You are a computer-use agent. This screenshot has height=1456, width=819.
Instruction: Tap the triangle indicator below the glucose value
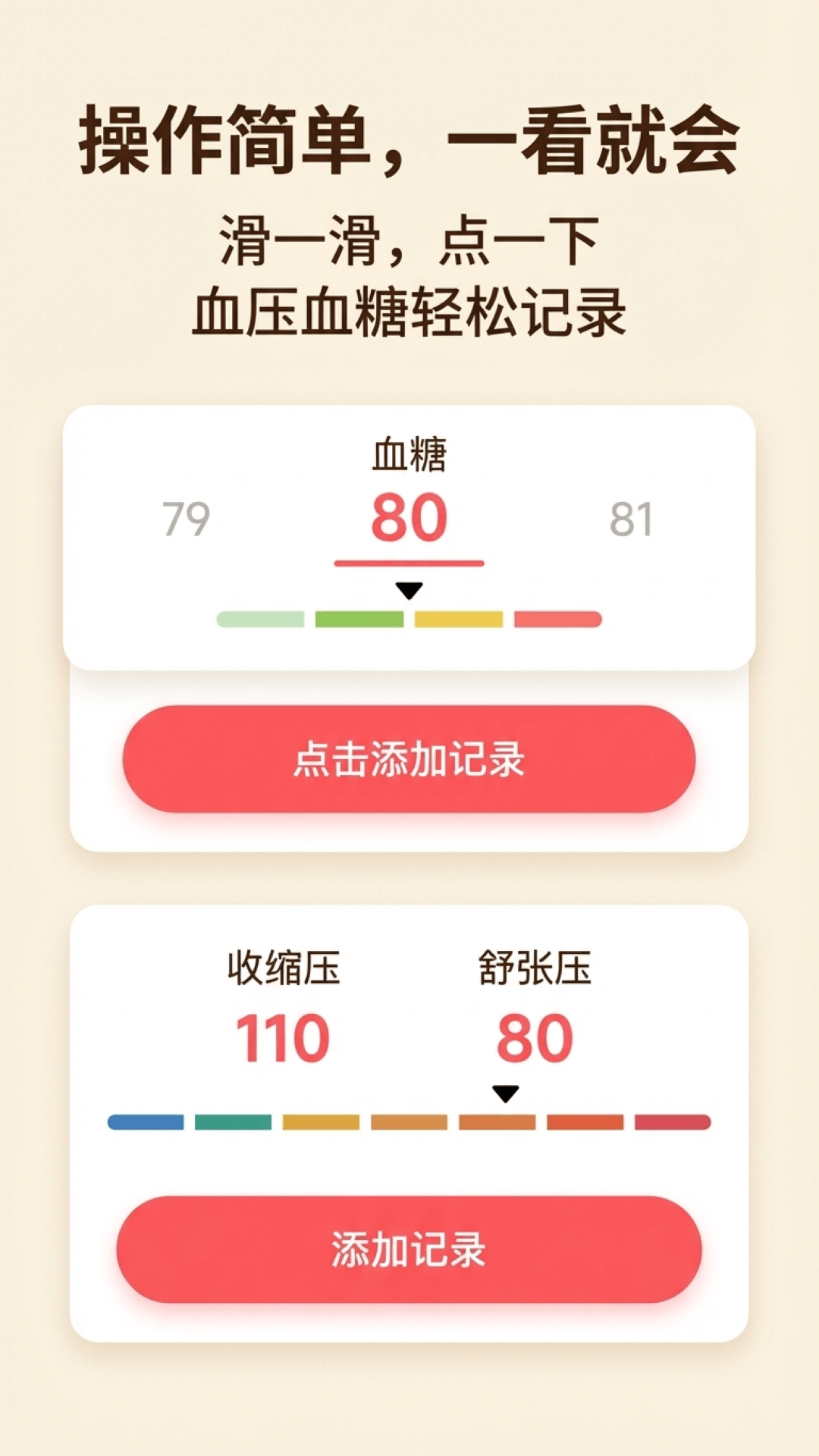coord(409,589)
